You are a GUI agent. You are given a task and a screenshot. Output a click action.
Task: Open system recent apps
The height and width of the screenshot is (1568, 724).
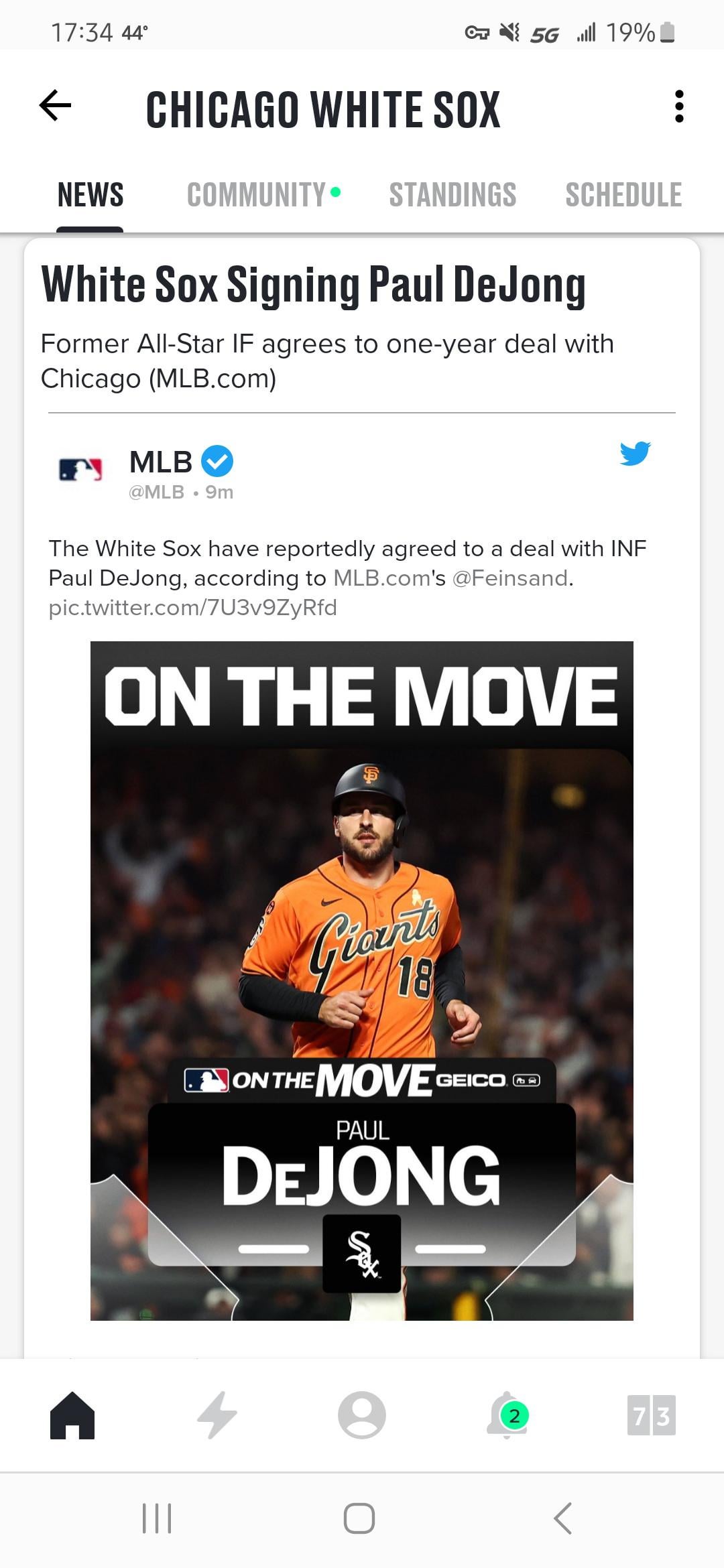(x=157, y=1518)
